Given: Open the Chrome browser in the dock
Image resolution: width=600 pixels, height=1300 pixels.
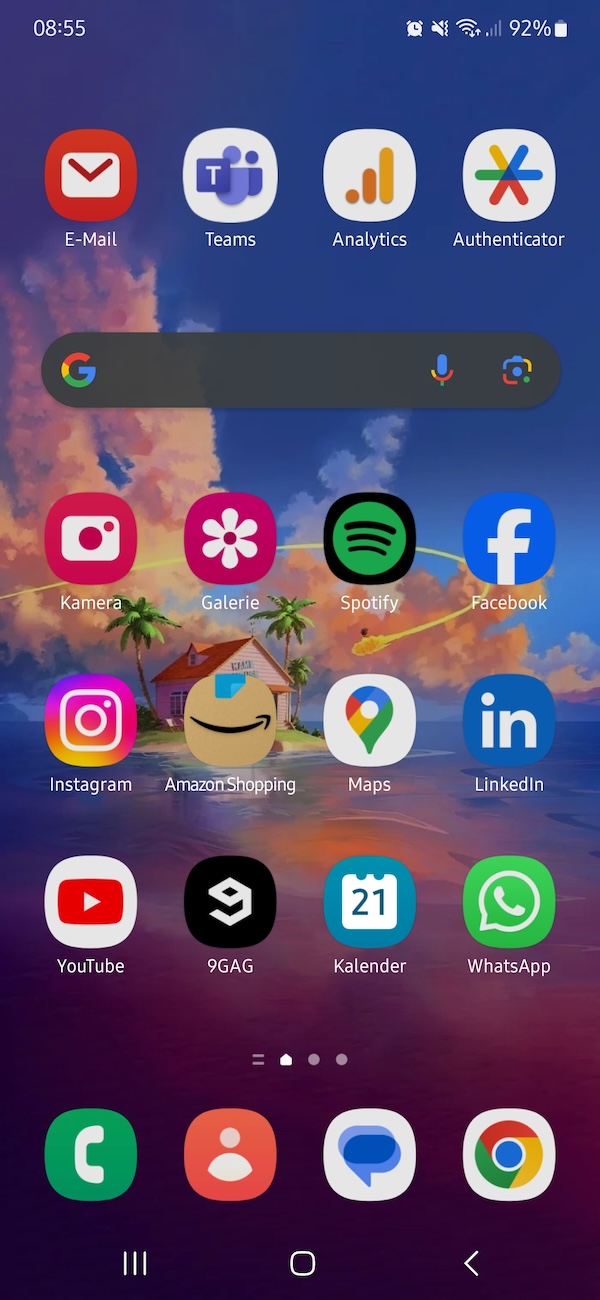Looking at the screenshot, I should coord(508,1155).
